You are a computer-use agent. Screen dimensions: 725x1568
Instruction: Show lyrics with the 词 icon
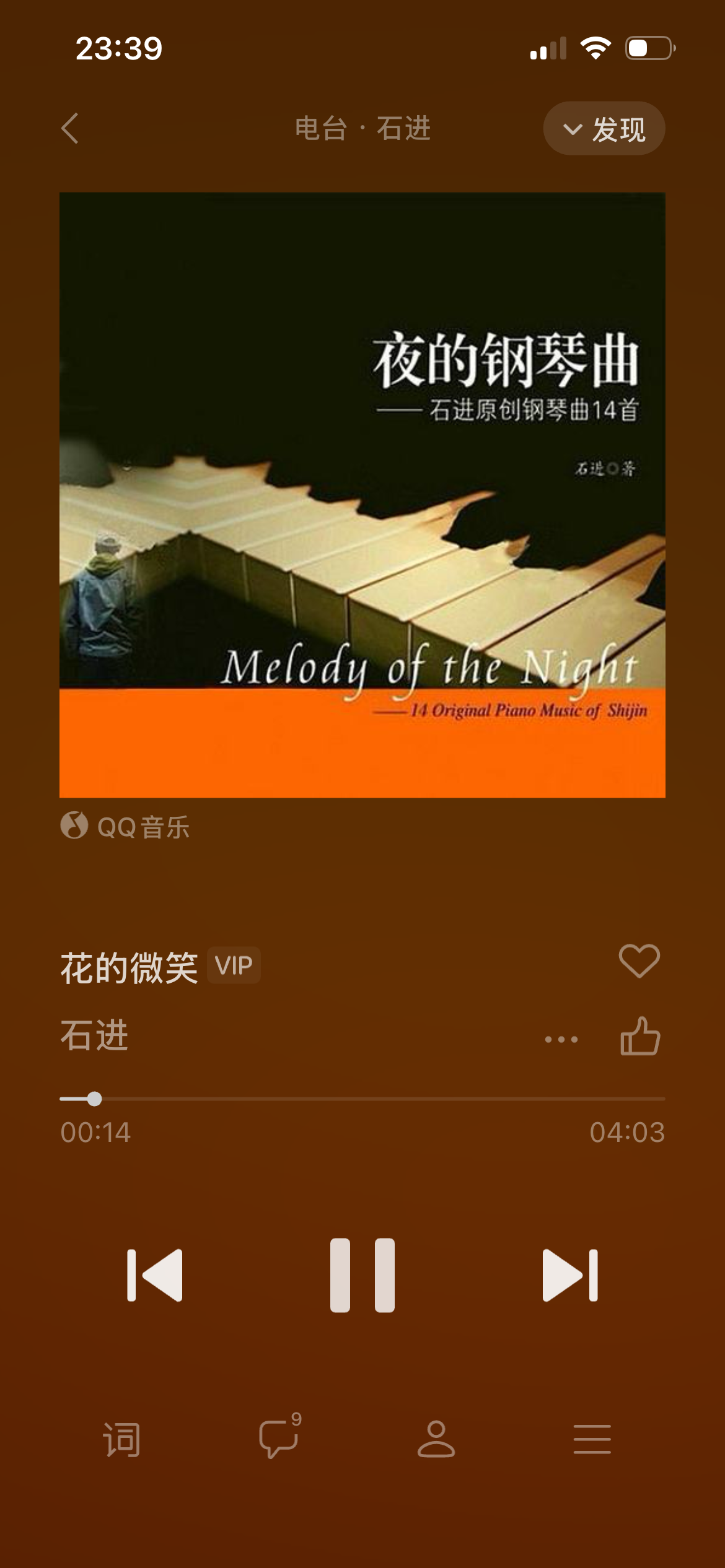[x=121, y=1439]
